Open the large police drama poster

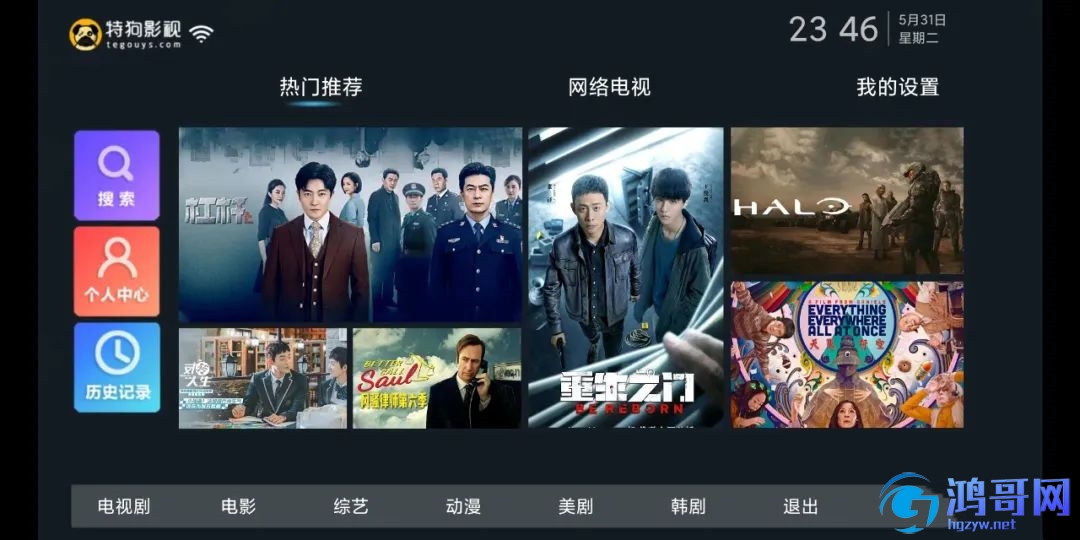350,224
